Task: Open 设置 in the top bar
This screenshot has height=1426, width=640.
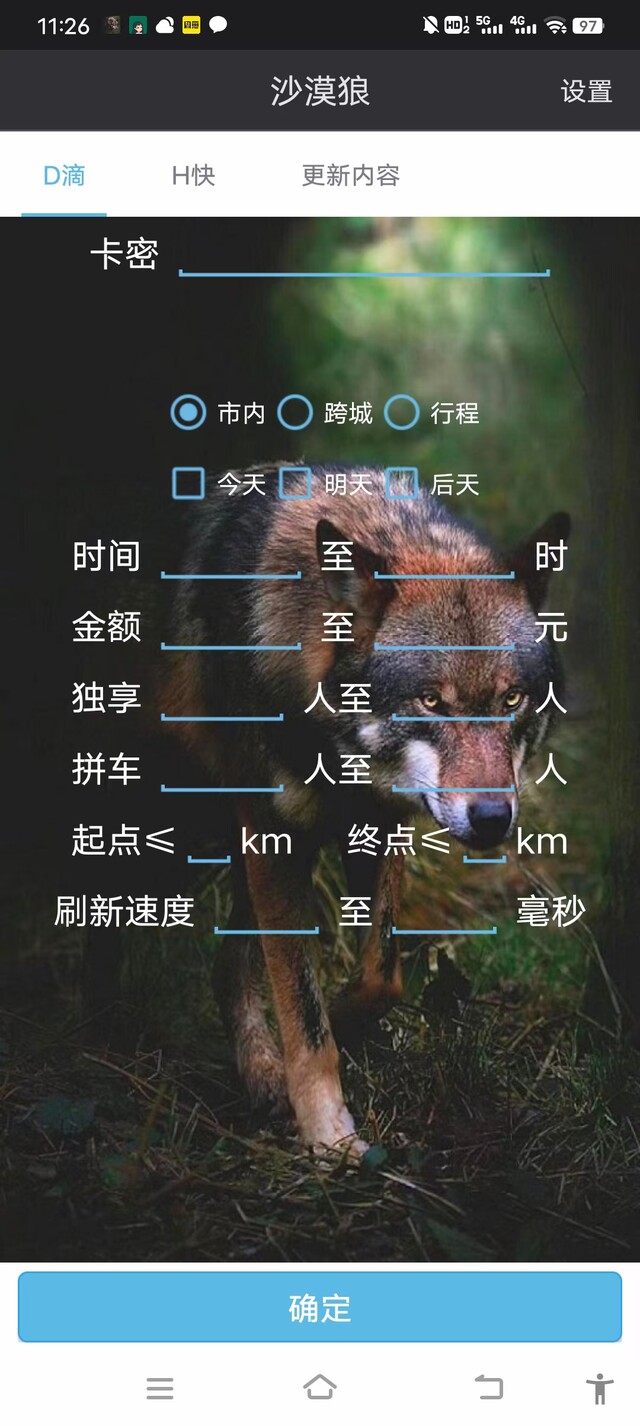Action: (x=586, y=91)
